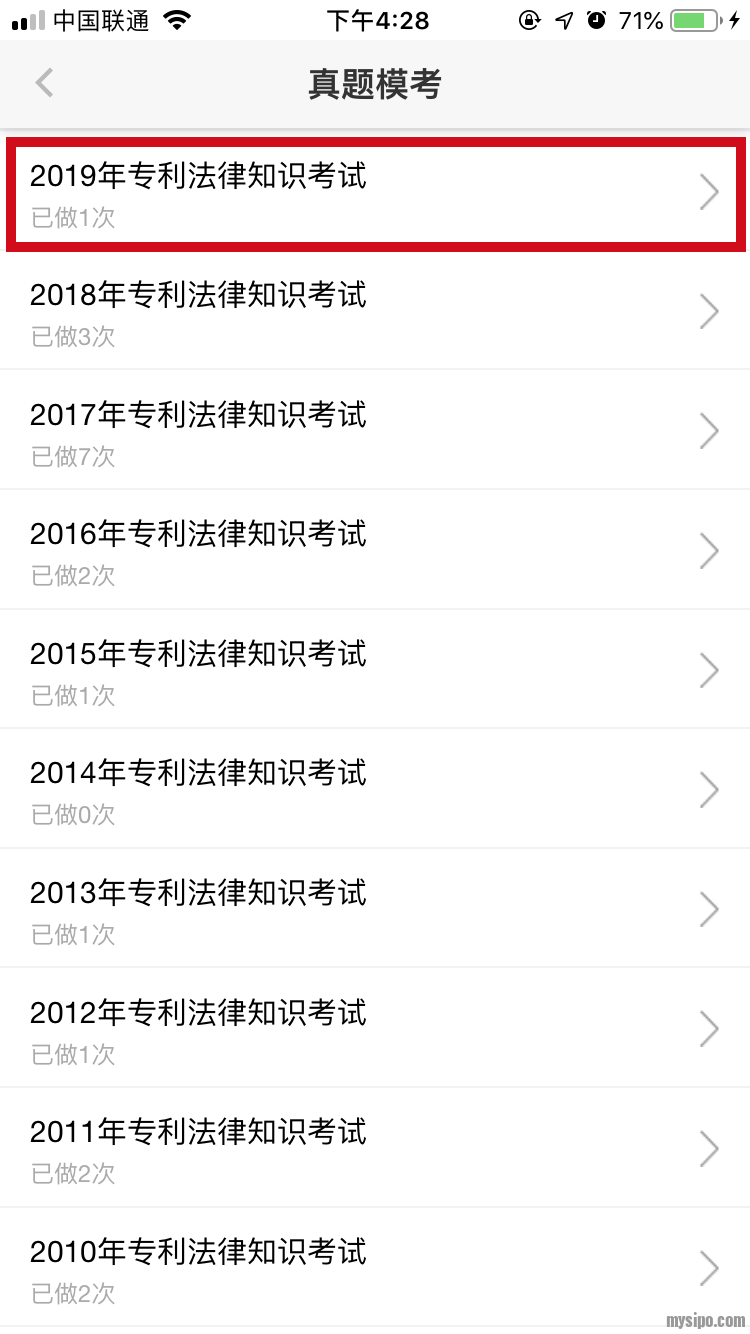Tap 2014年专利法律知识考试

[374, 790]
